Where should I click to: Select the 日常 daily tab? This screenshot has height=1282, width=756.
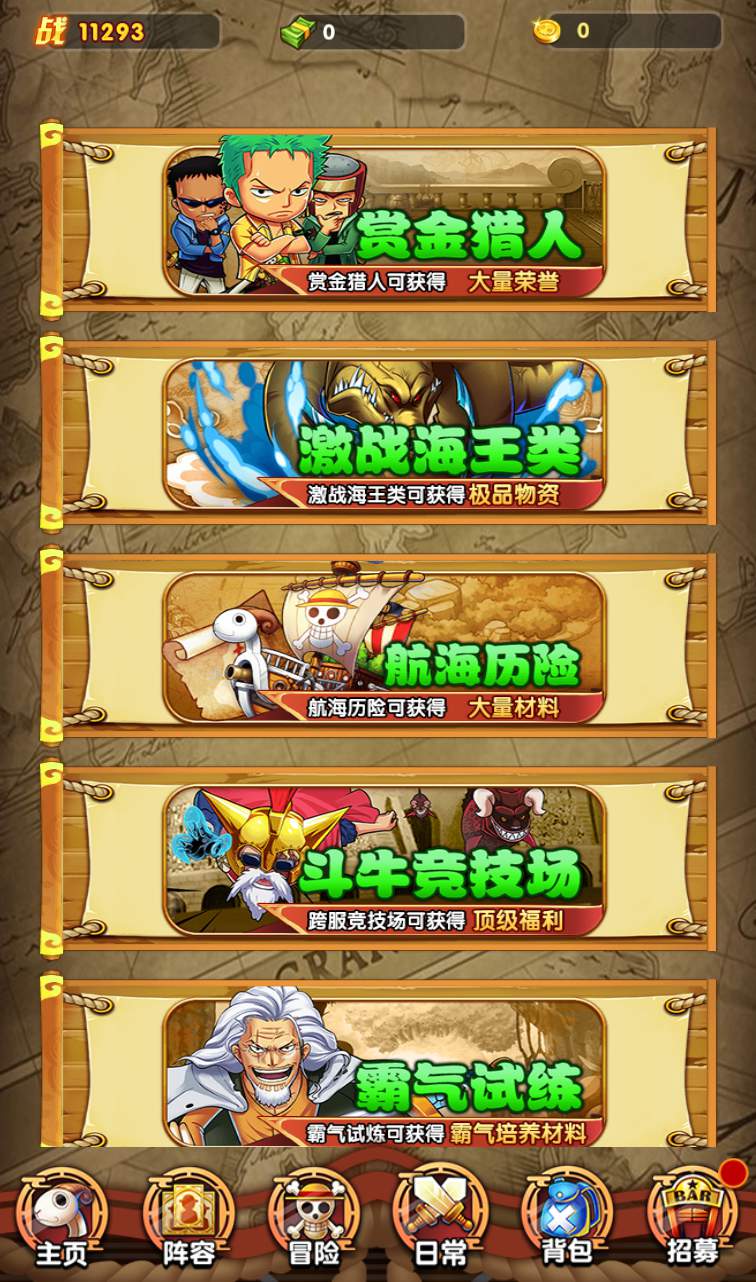(x=440, y=1220)
